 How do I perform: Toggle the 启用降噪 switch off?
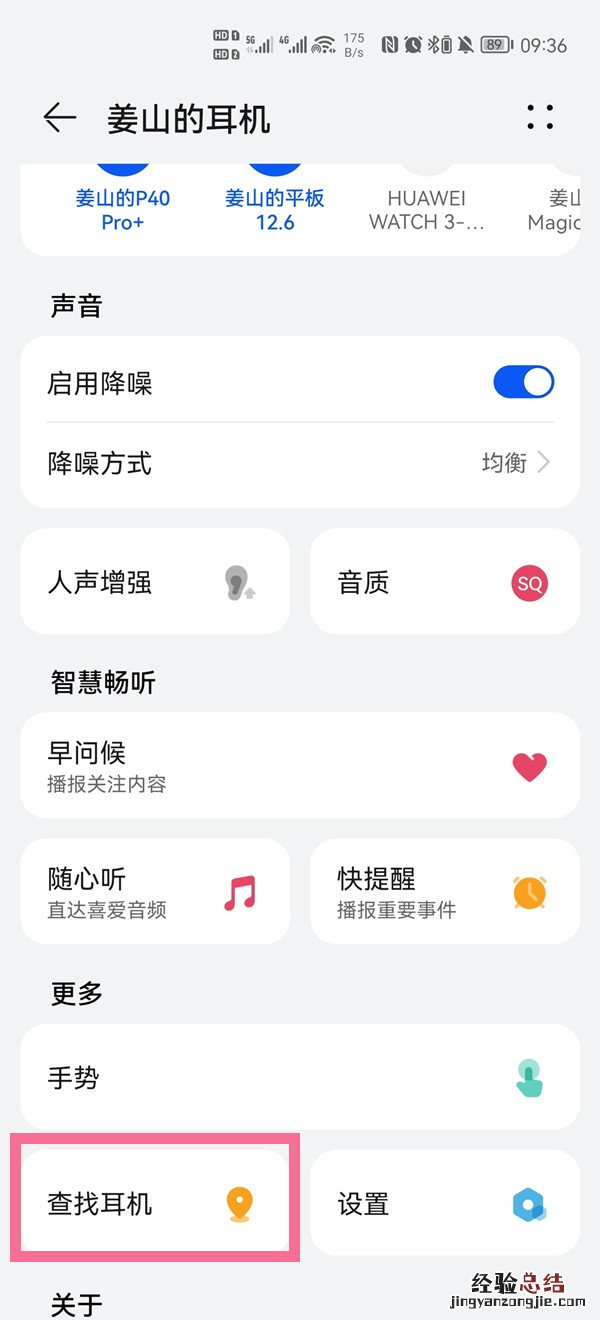pyautogui.click(x=523, y=382)
